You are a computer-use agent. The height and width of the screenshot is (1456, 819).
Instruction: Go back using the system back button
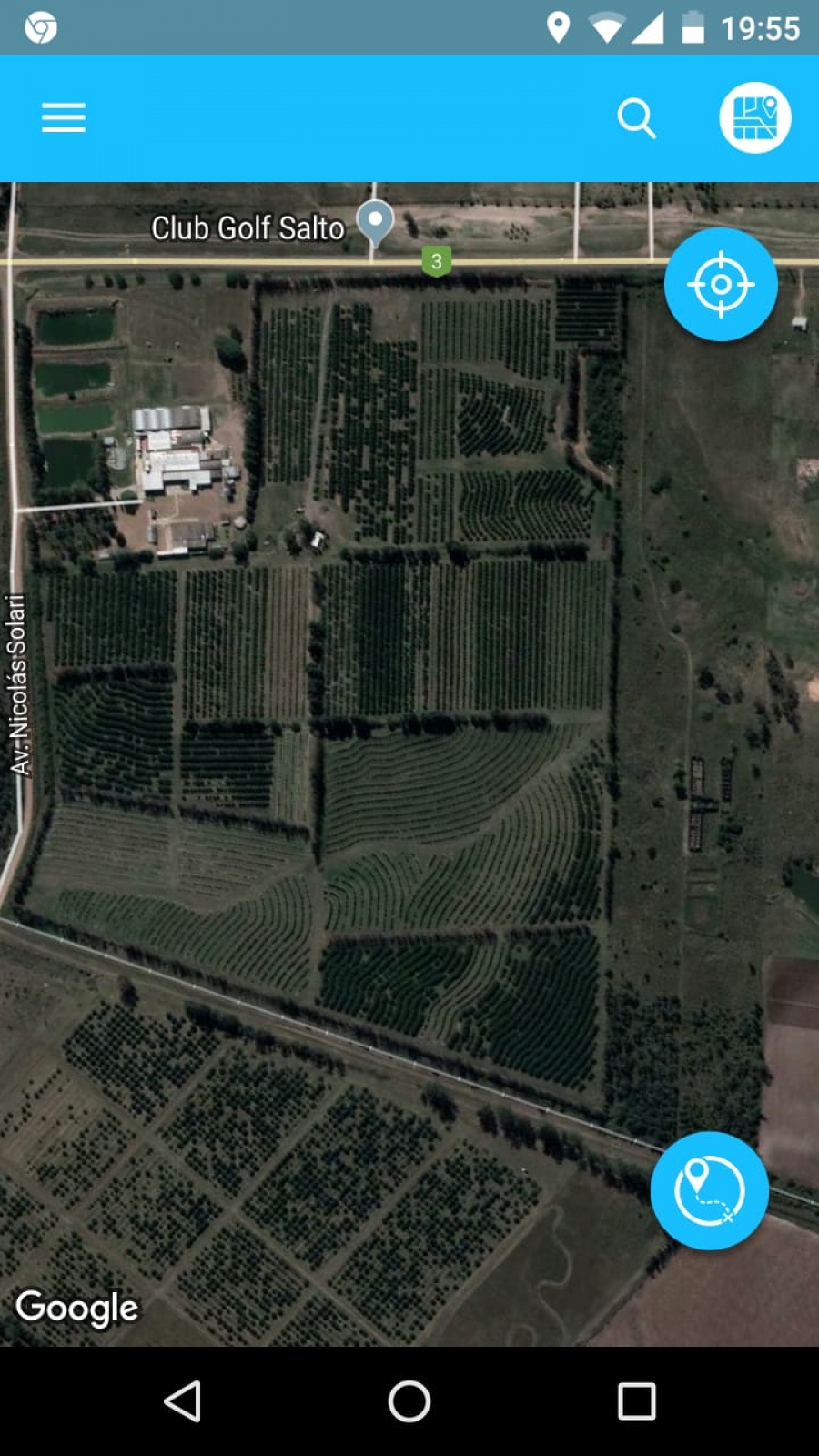[182, 1401]
